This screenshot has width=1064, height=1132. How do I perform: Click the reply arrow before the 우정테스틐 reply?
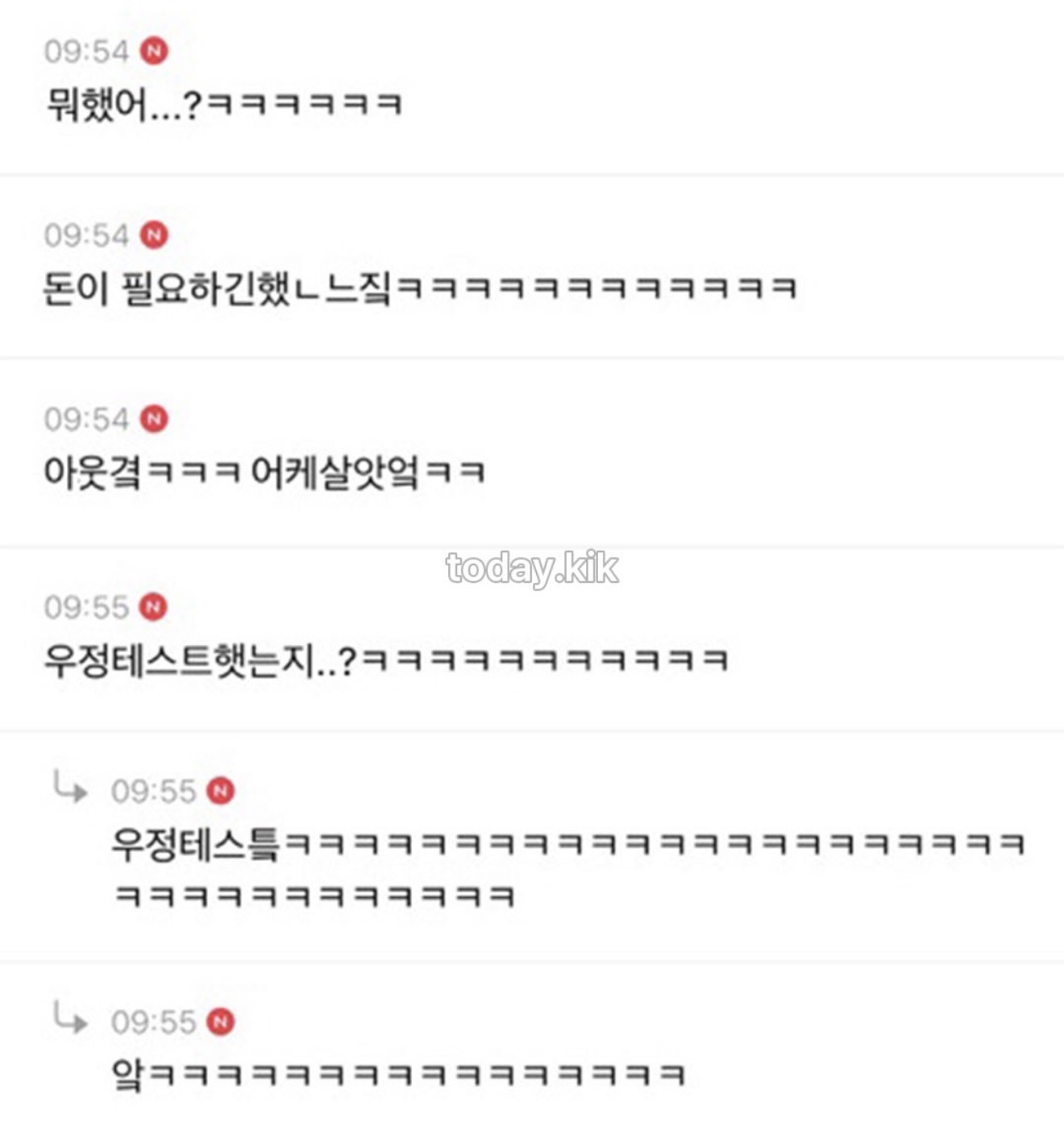(x=69, y=793)
